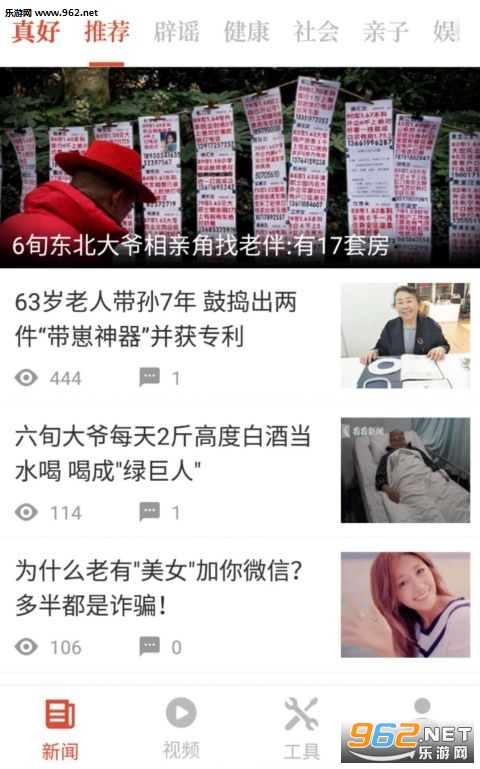Go to the 新闻 bottom tab

click(60, 729)
